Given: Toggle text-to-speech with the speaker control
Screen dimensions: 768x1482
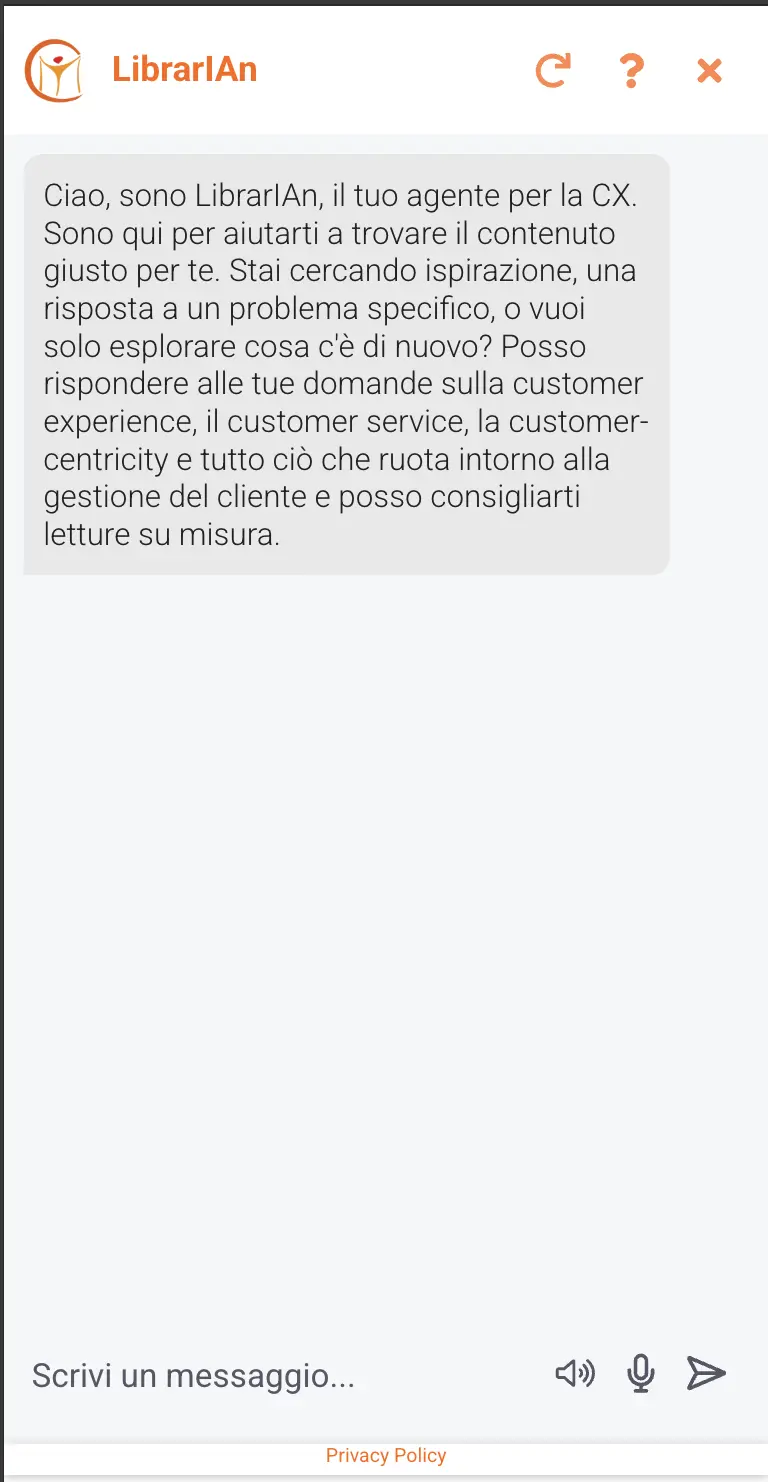Looking at the screenshot, I should (x=576, y=1373).
